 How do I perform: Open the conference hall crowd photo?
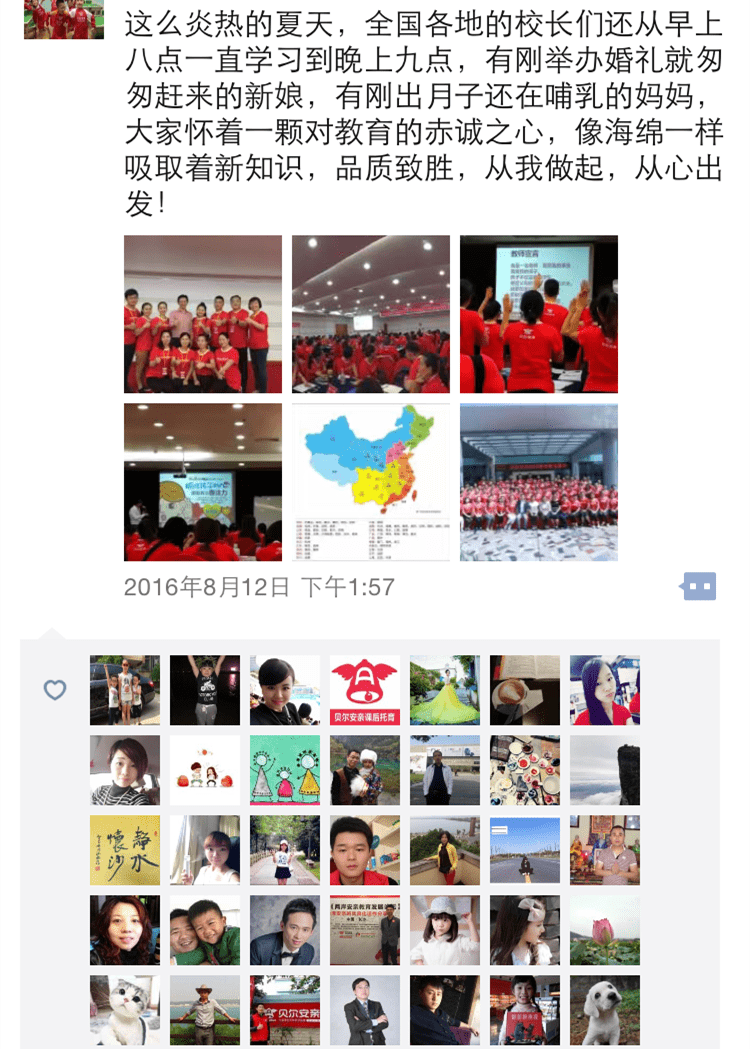[x=371, y=314]
